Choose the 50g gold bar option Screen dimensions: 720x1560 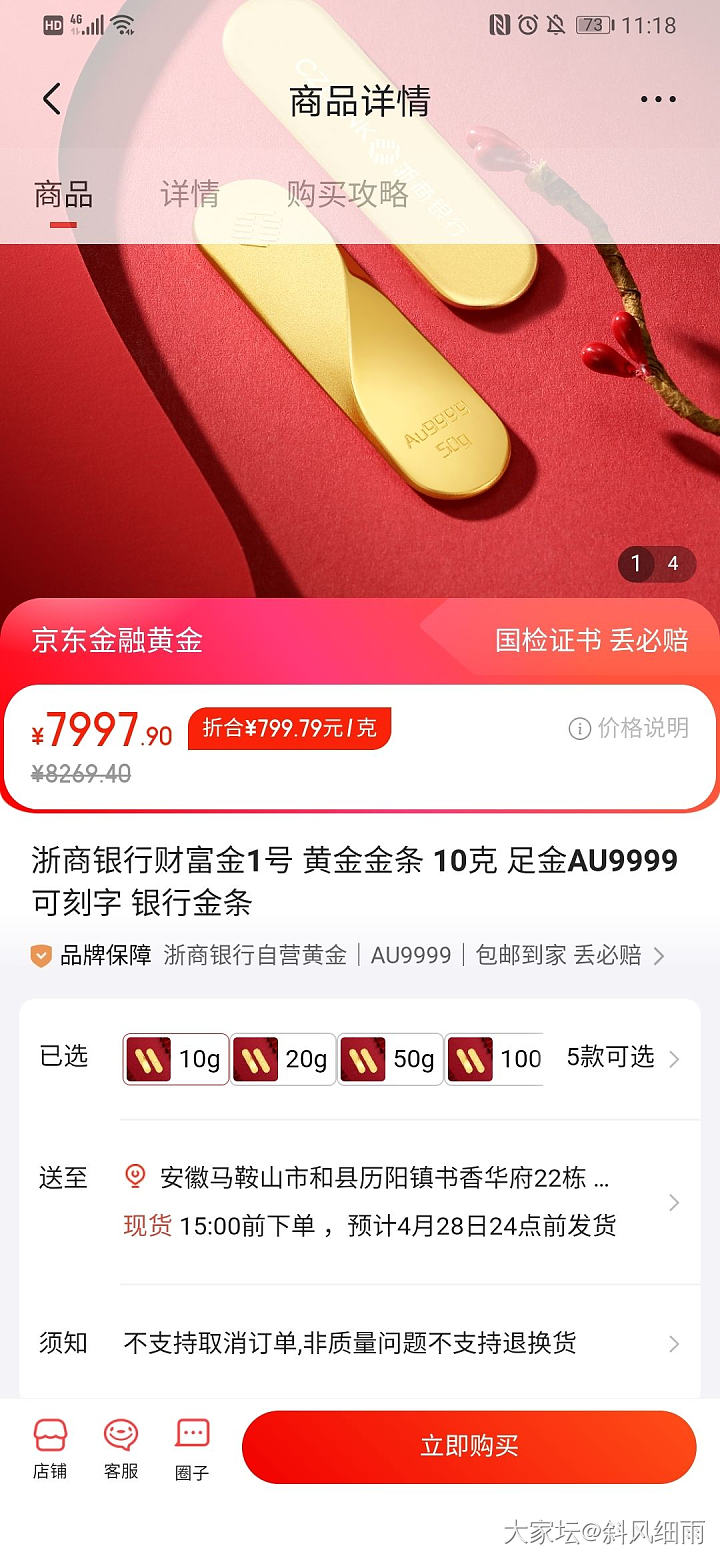point(391,1059)
